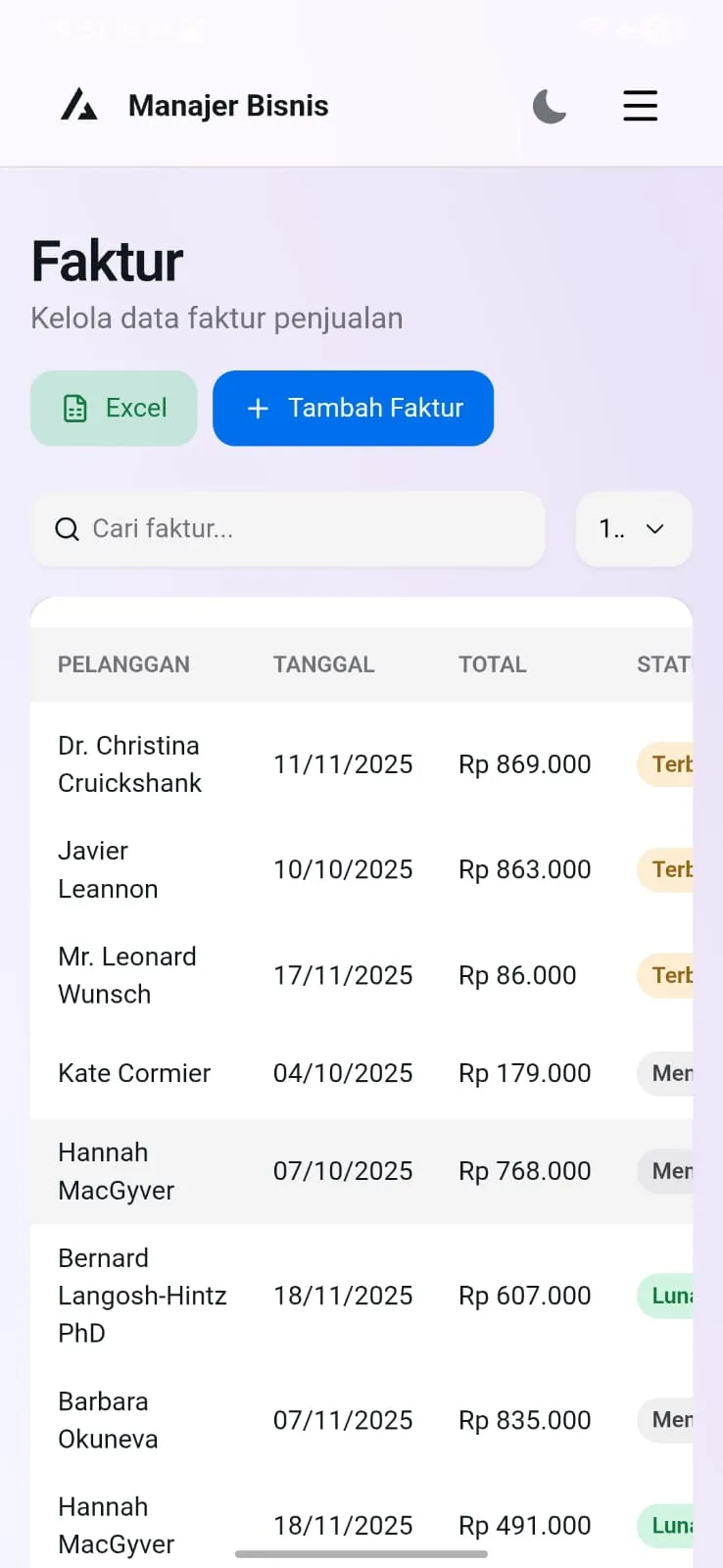Image resolution: width=723 pixels, height=1568 pixels.
Task: Click the dark moon icon in the header
Action: click(x=550, y=107)
